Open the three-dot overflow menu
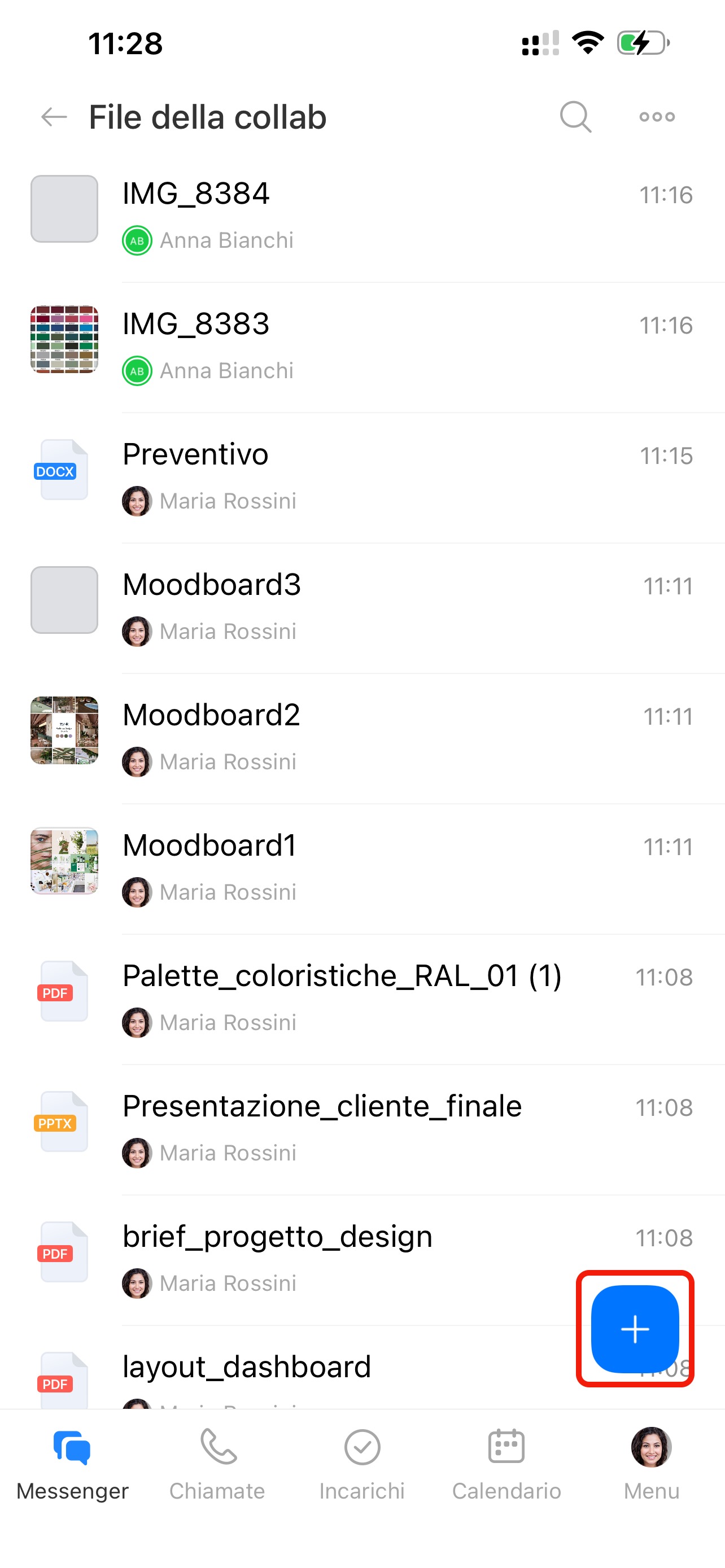 pyautogui.click(x=657, y=117)
